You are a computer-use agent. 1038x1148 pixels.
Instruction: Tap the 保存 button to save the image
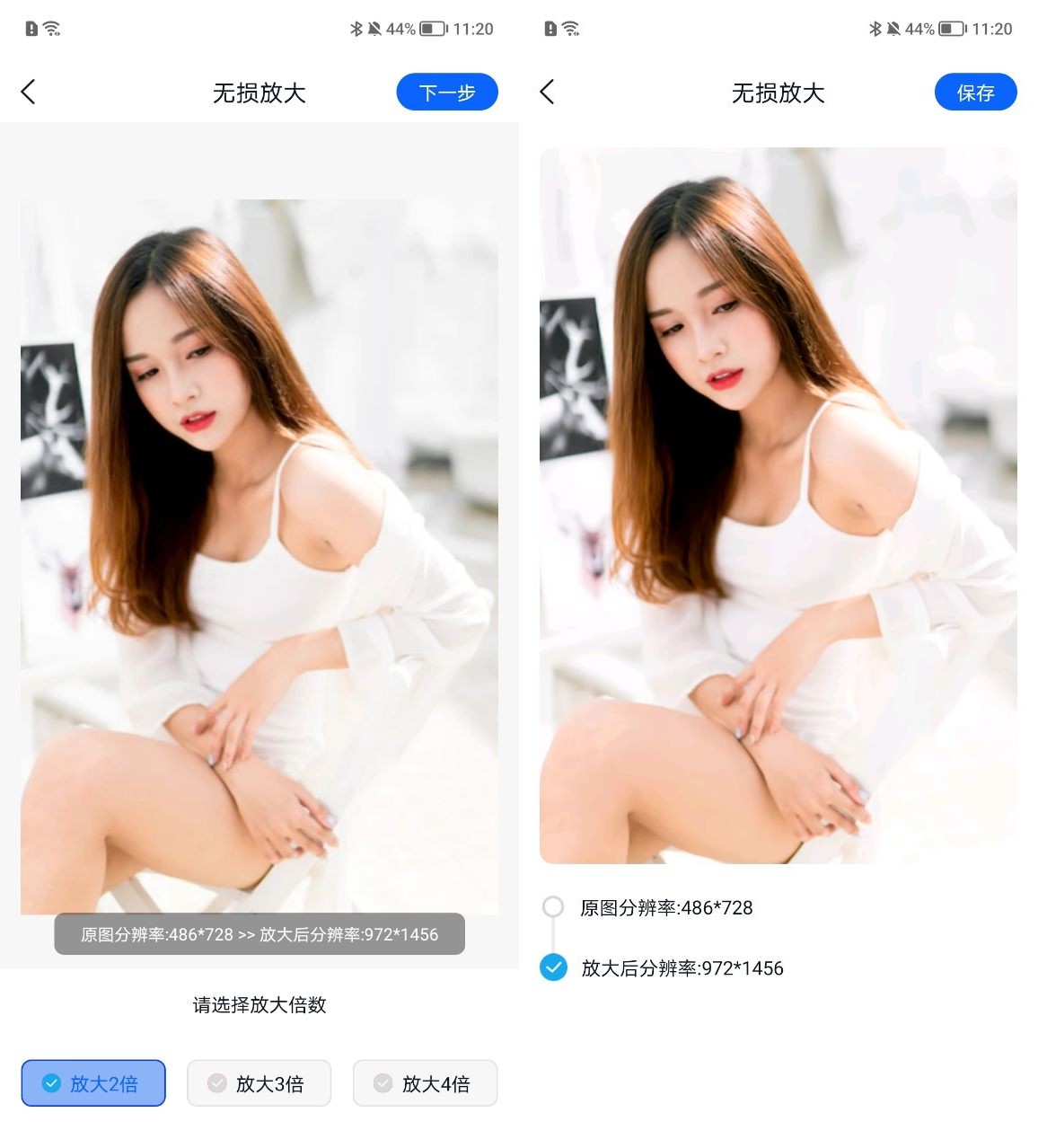coord(975,92)
